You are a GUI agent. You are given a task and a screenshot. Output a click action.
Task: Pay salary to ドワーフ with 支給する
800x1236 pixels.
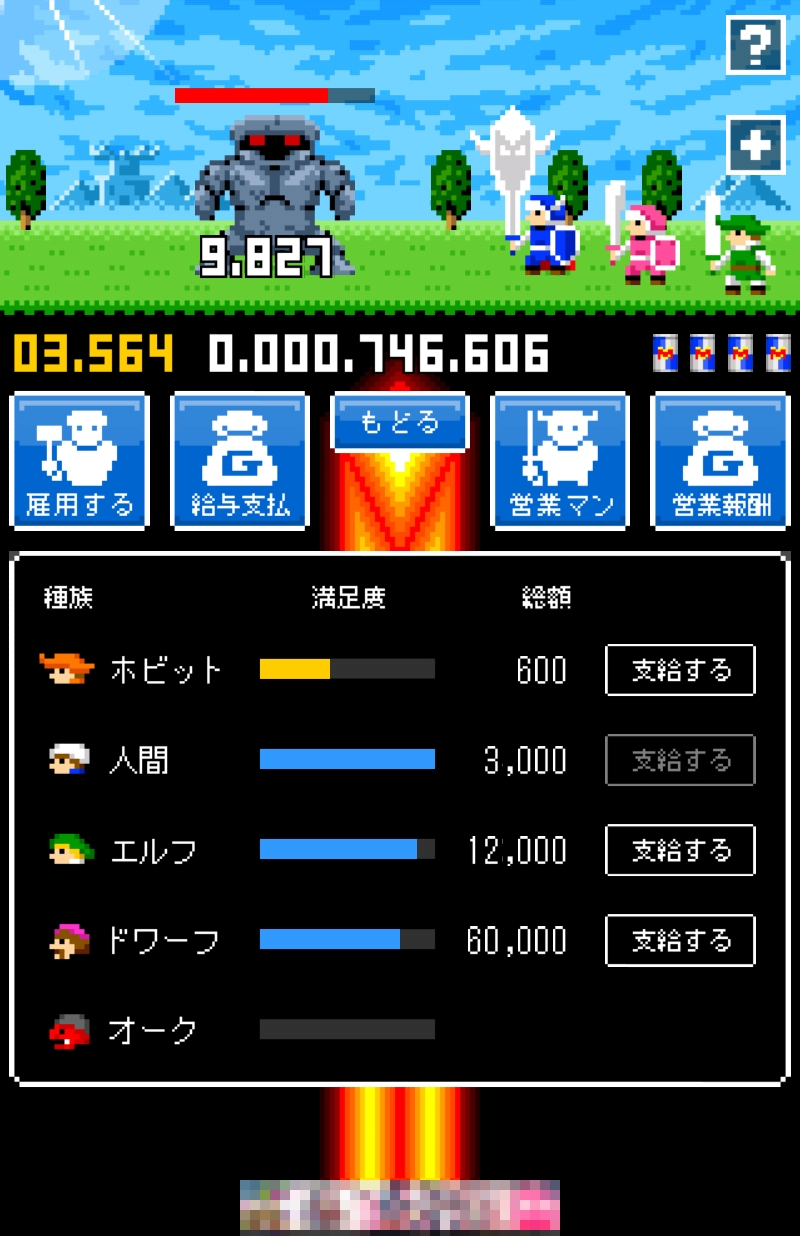680,940
